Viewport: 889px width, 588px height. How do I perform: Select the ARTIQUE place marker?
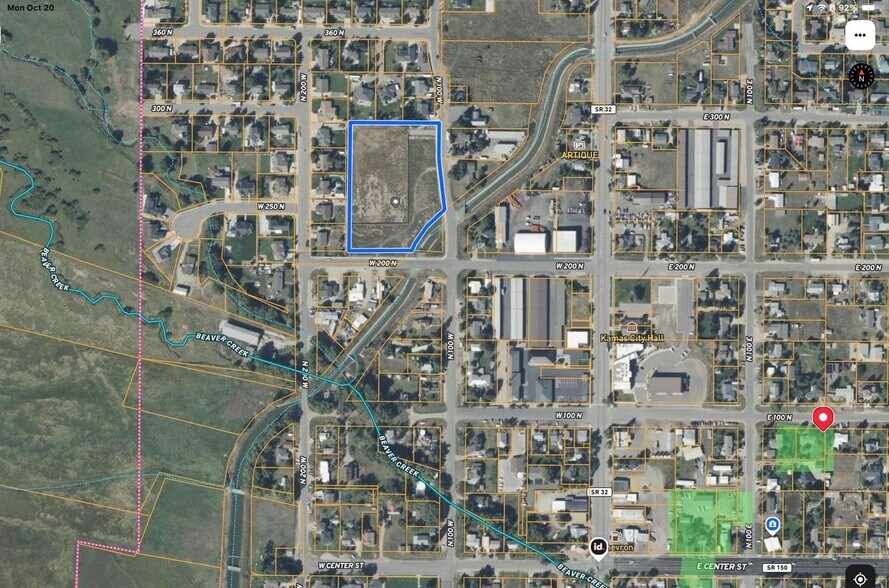[580, 141]
